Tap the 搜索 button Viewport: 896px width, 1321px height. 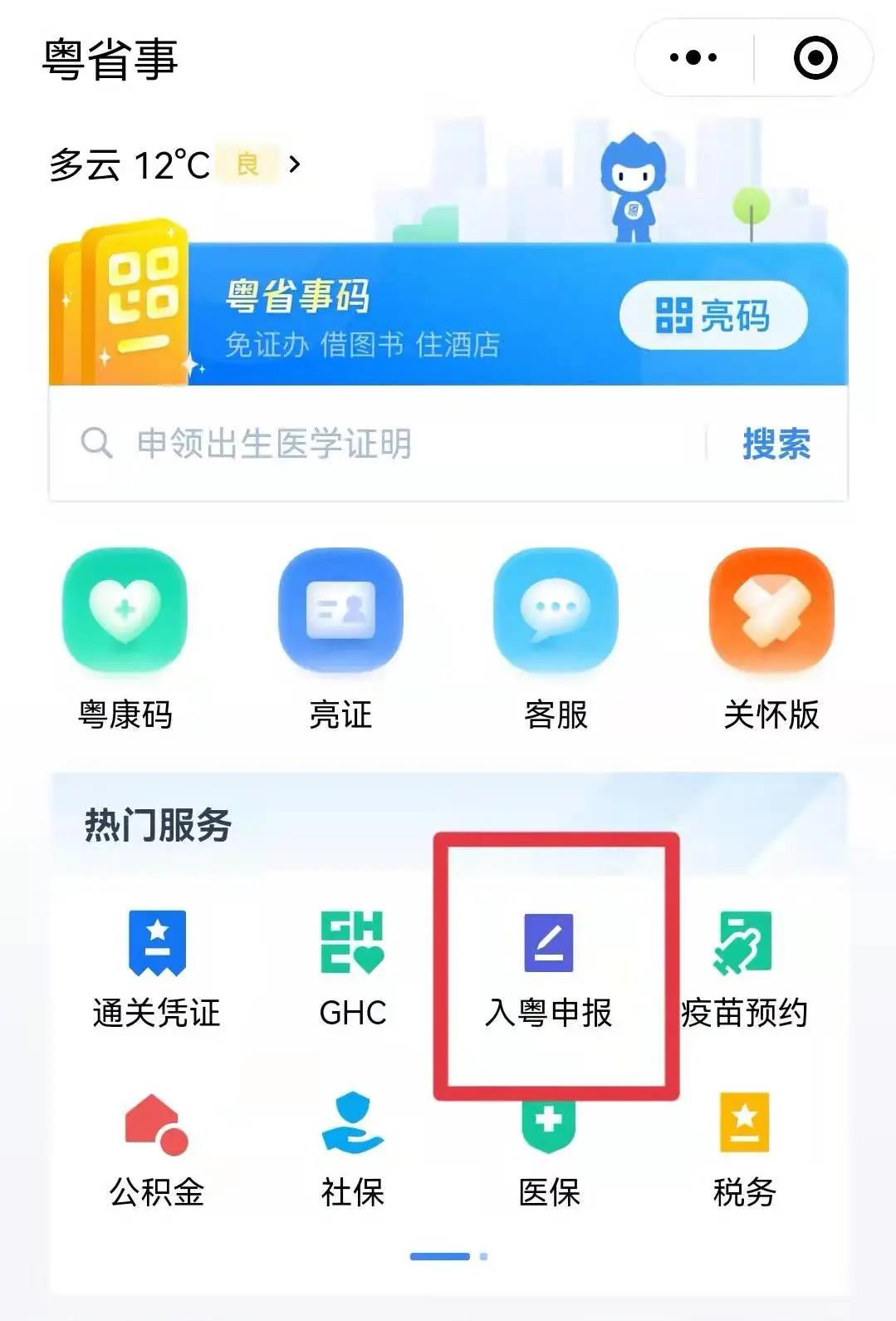[776, 444]
